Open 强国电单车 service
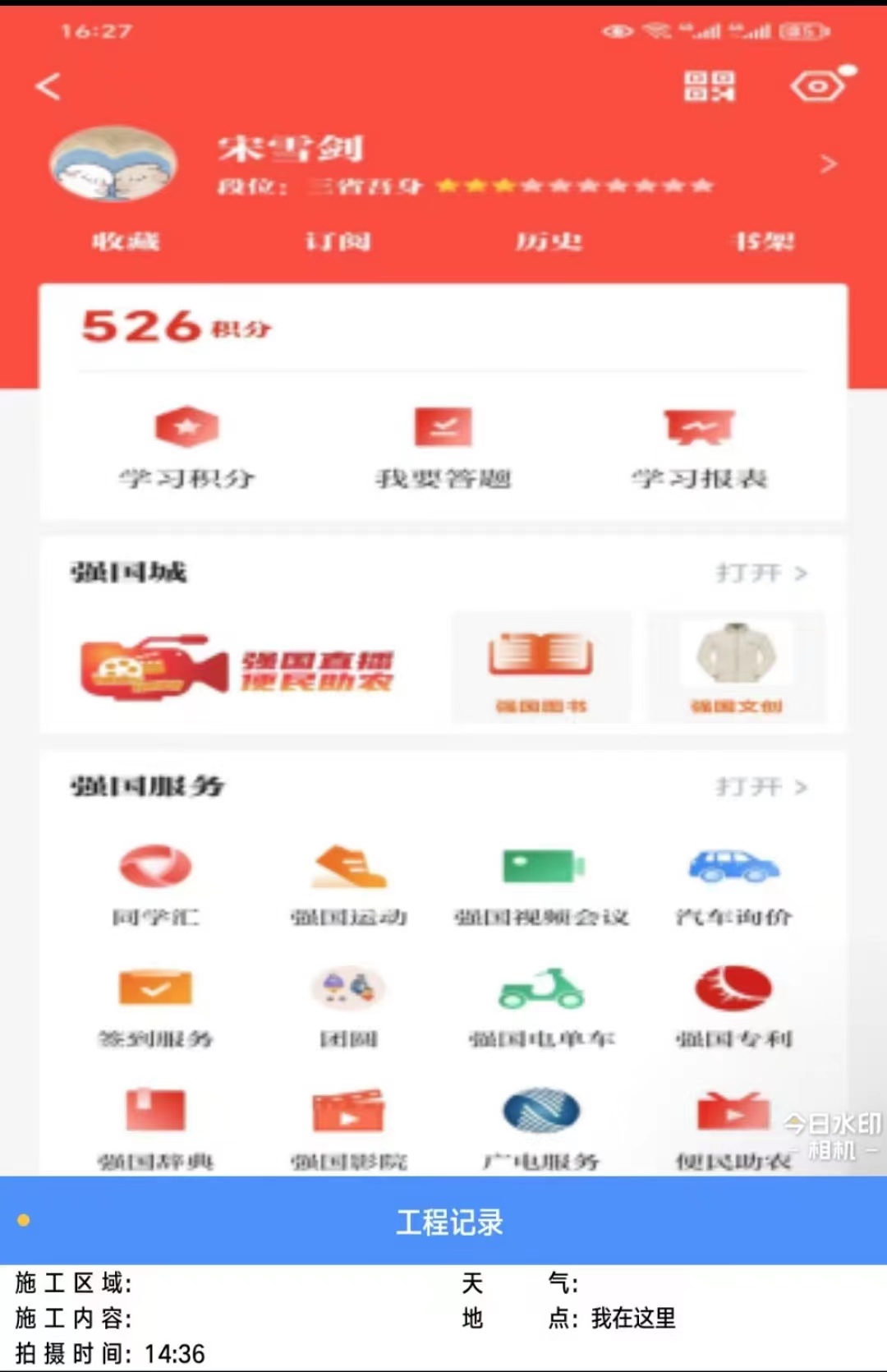This screenshot has height=1372, width=887. (541, 1006)
